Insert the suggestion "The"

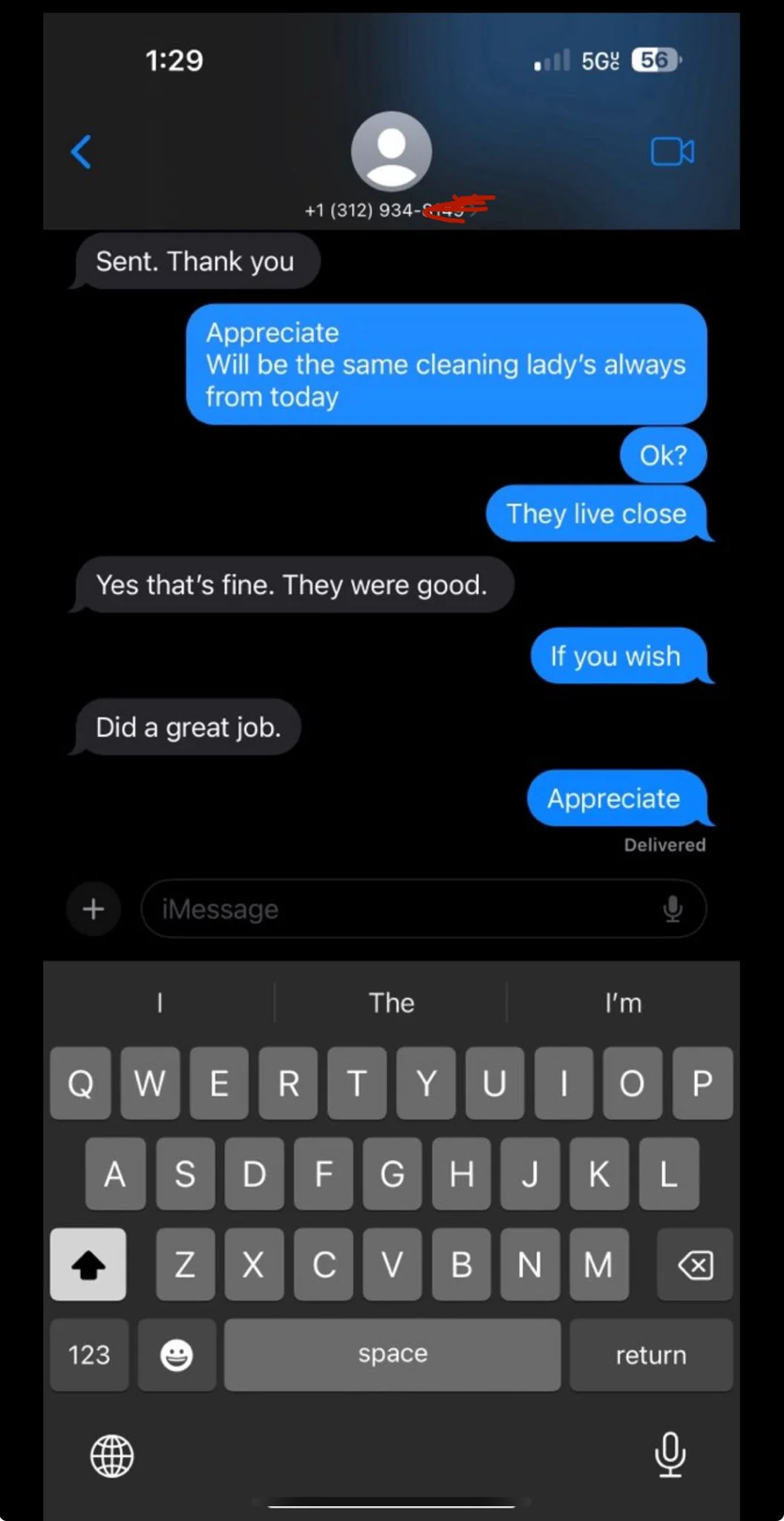(391, 1003)
